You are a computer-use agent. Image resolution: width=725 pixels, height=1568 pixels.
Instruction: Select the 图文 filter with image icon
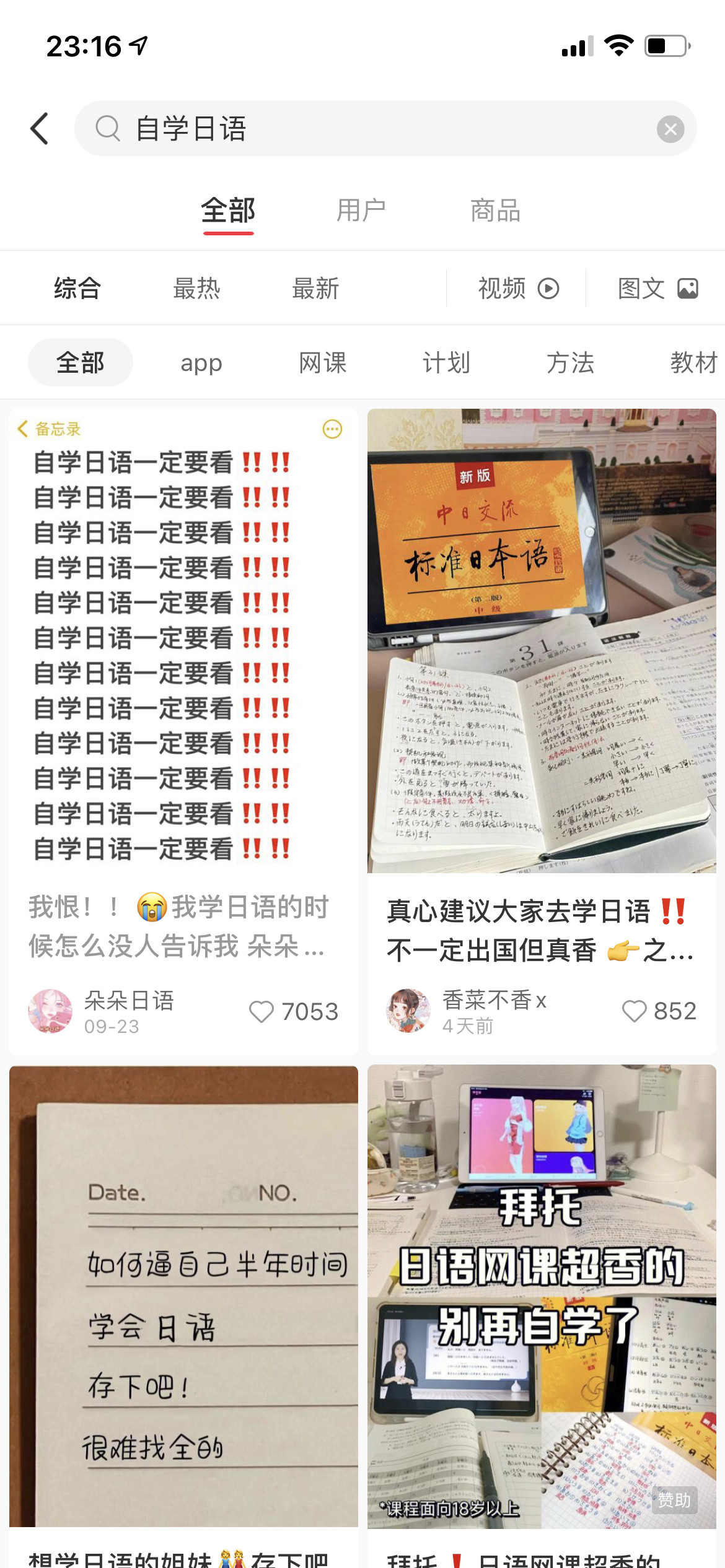click(x=657, y=288)
